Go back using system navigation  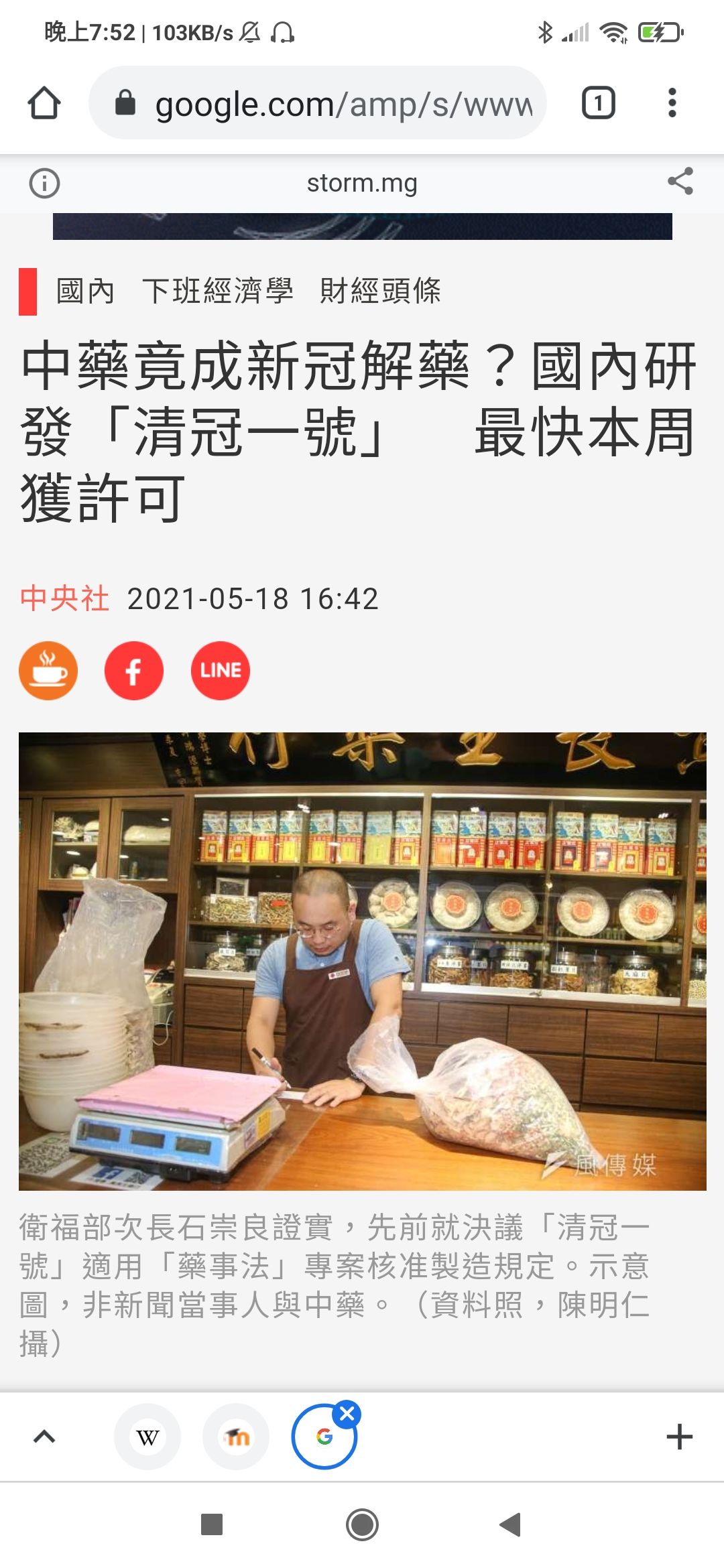pos(510,1524)
